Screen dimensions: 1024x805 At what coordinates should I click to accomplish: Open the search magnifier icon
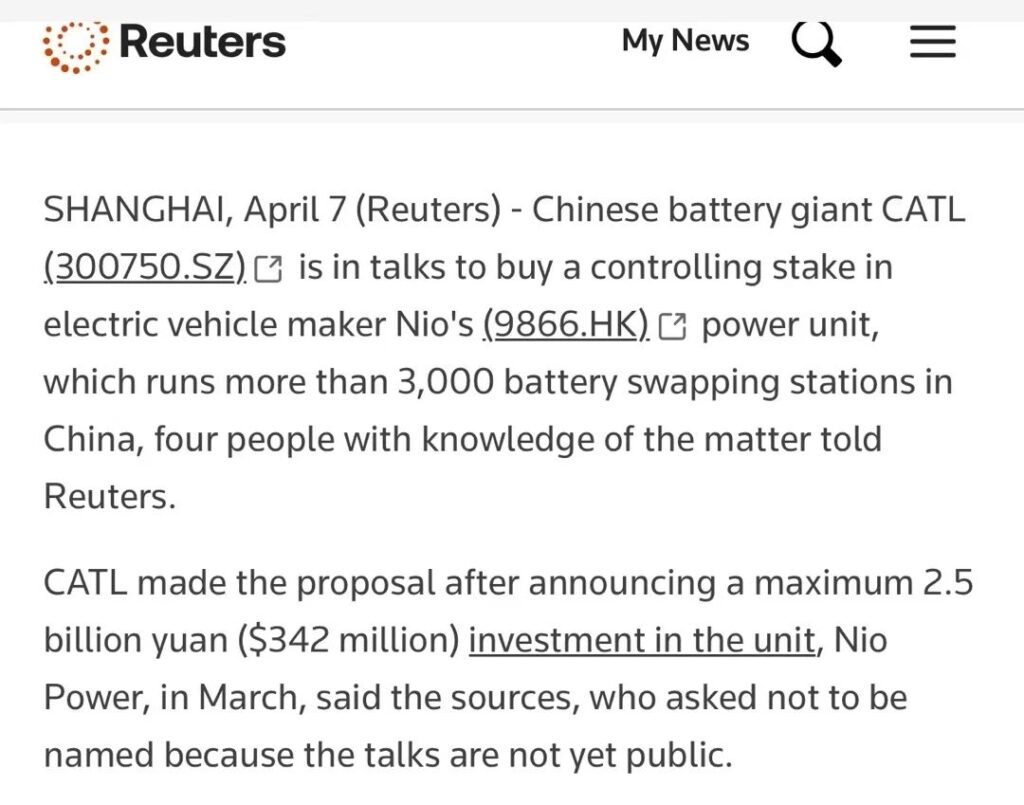(816, 43)
